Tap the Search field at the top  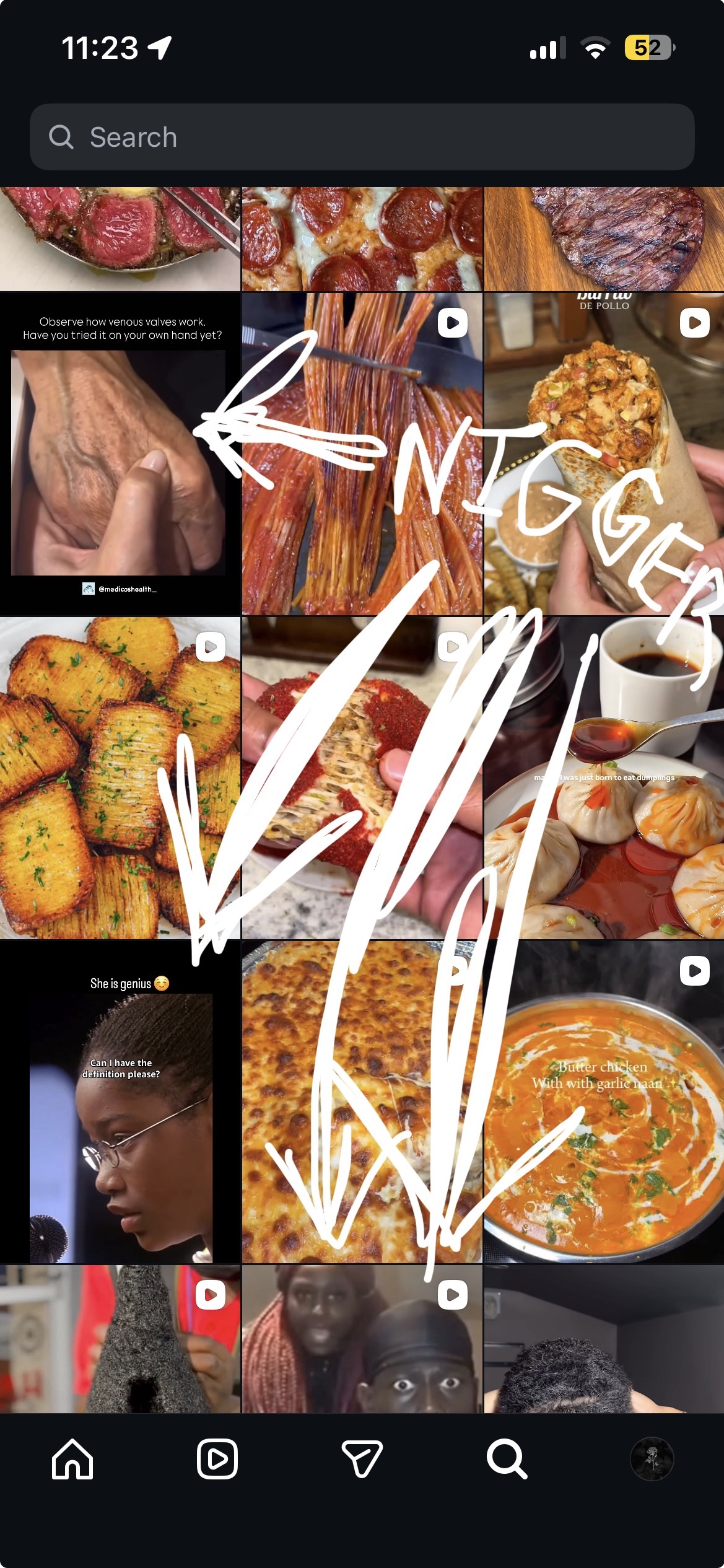(x=362, y=137)
